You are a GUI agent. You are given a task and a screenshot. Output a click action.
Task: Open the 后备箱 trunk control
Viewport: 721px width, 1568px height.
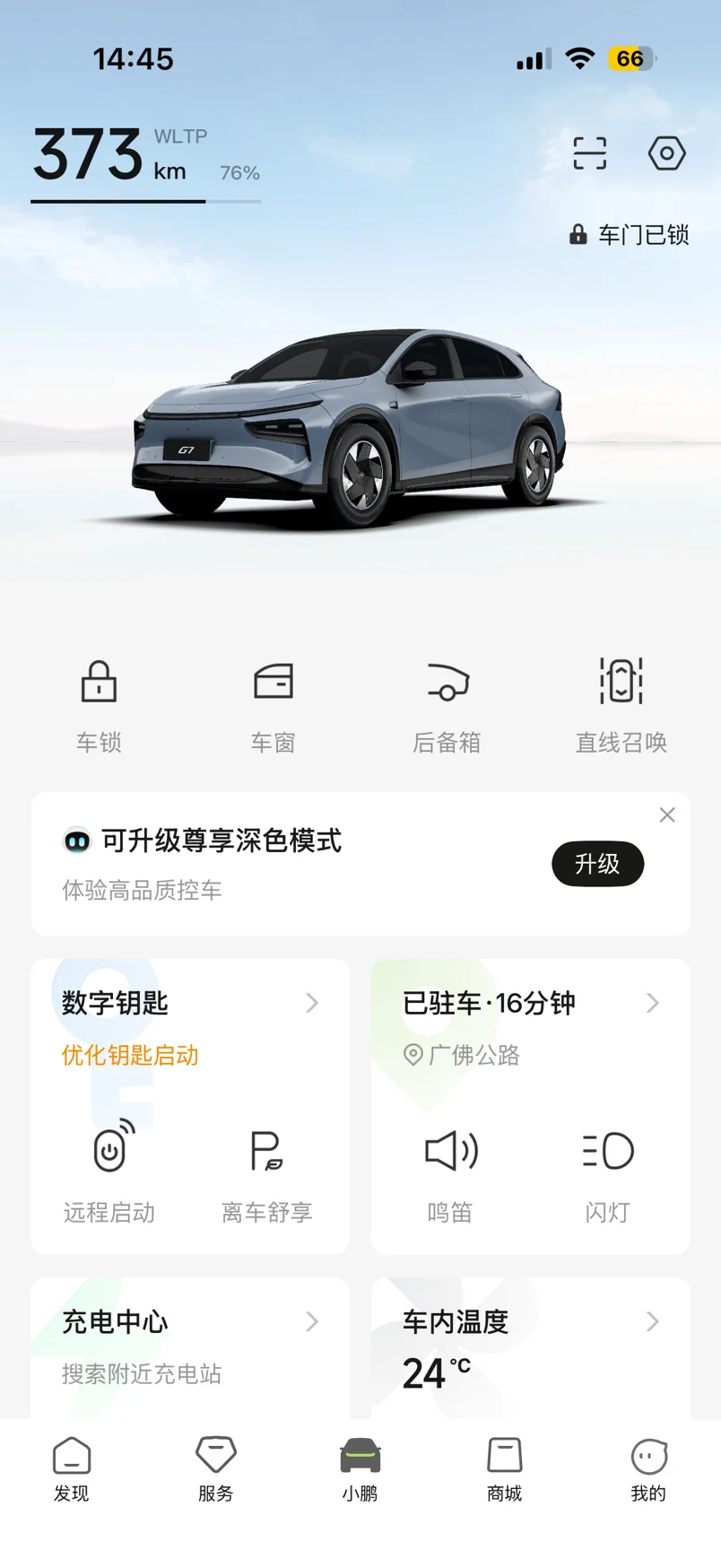pos(447,703)
